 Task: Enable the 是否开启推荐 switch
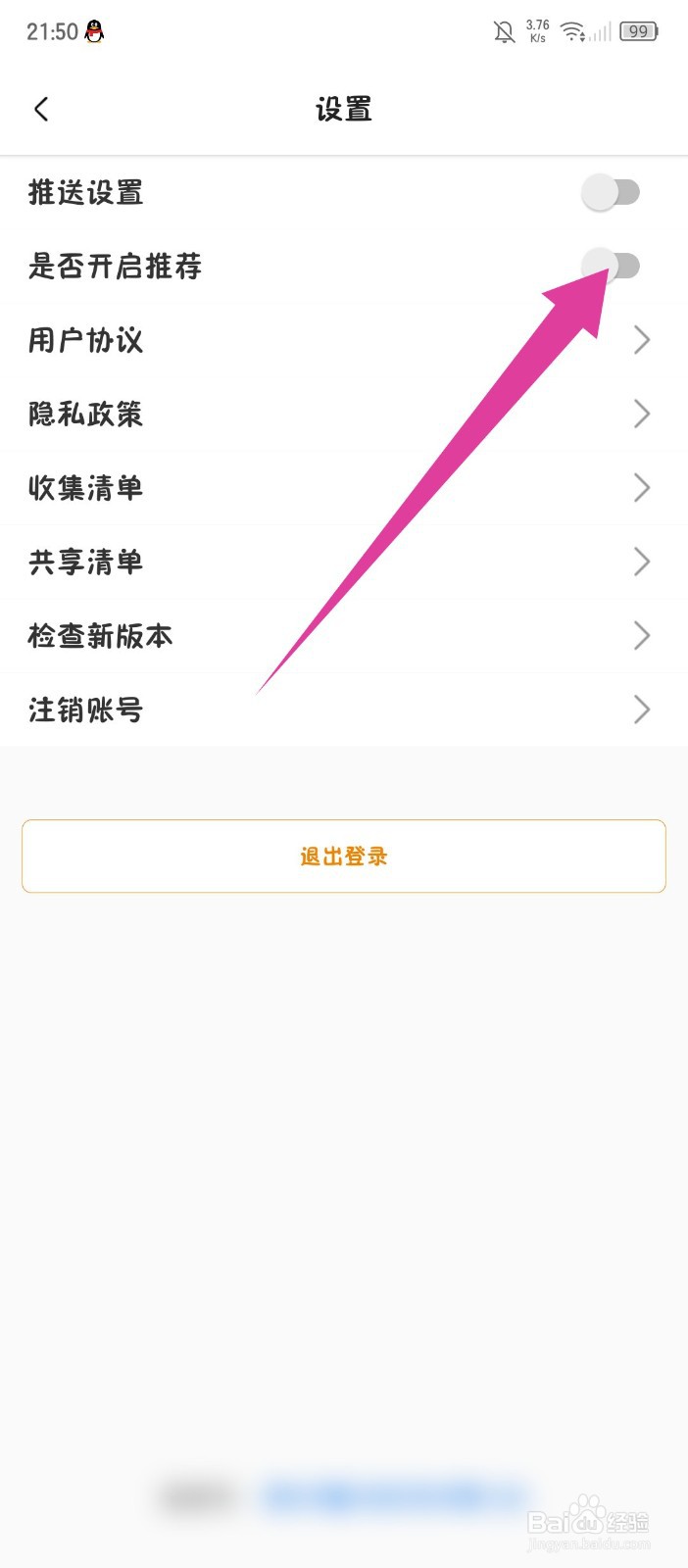pos(611,266)
